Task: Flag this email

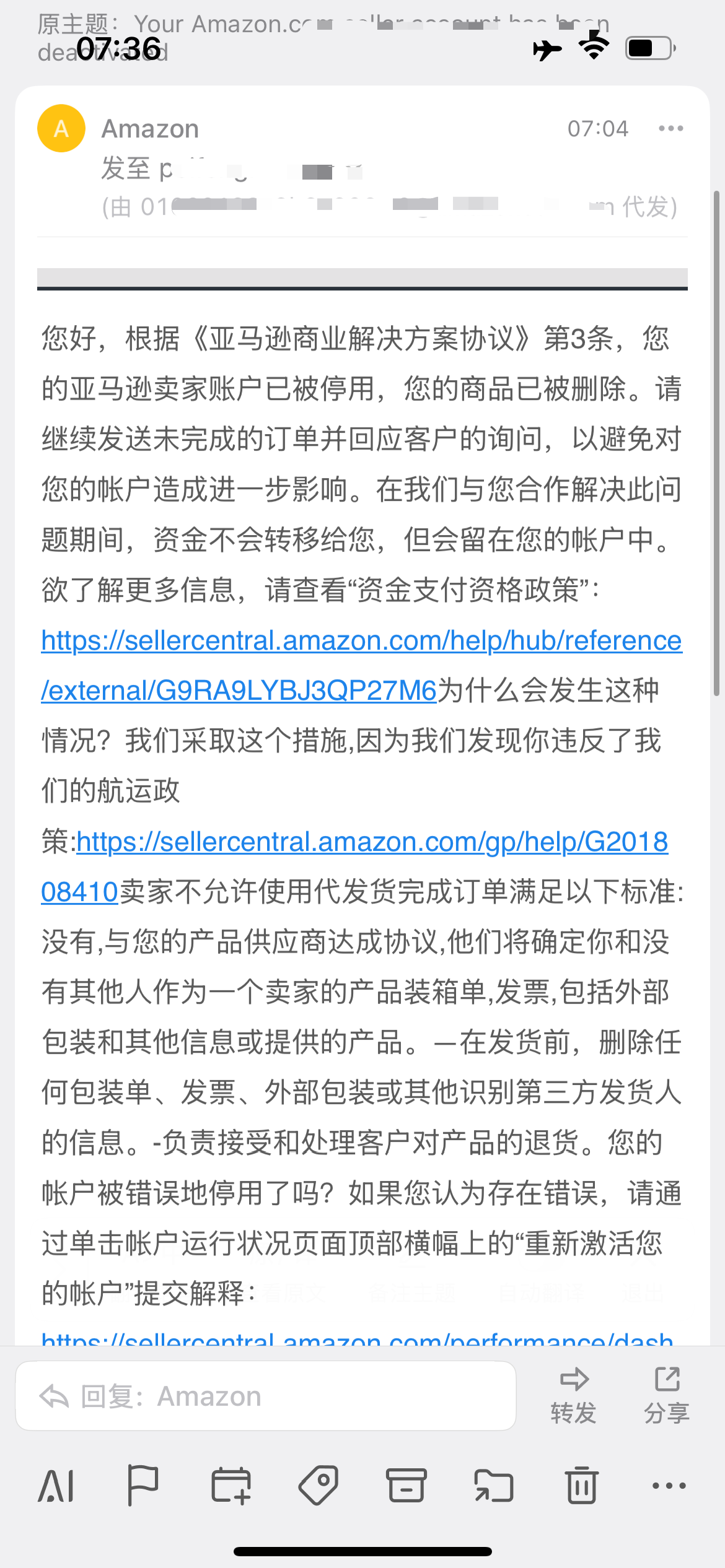Action: 143,1486
